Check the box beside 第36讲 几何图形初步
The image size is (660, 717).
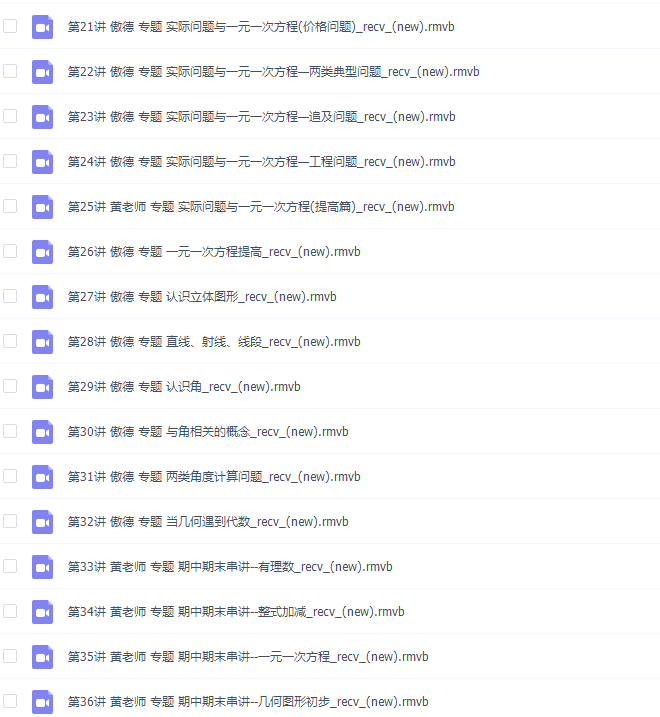click(10, 702)
